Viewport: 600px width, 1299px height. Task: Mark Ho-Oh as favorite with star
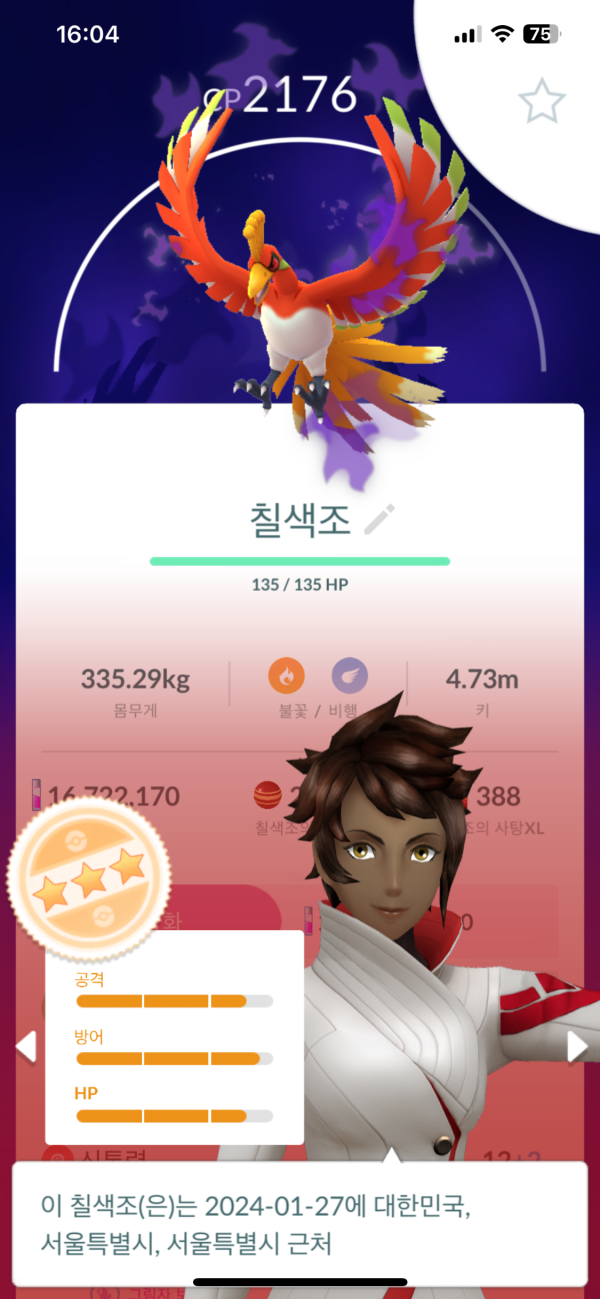[x=541, y=102]
